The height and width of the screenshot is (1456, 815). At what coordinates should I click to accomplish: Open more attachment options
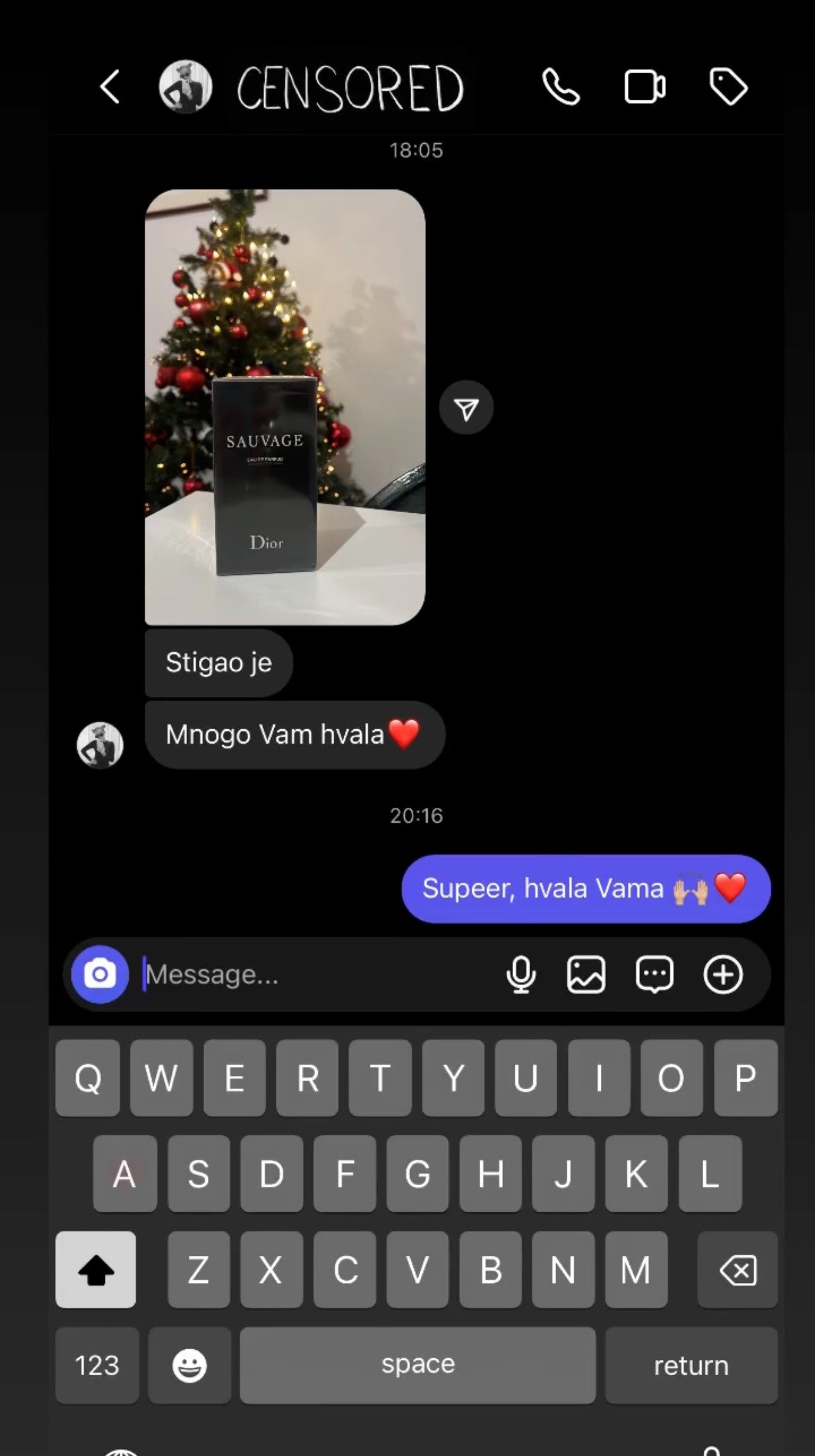(723, 974)
